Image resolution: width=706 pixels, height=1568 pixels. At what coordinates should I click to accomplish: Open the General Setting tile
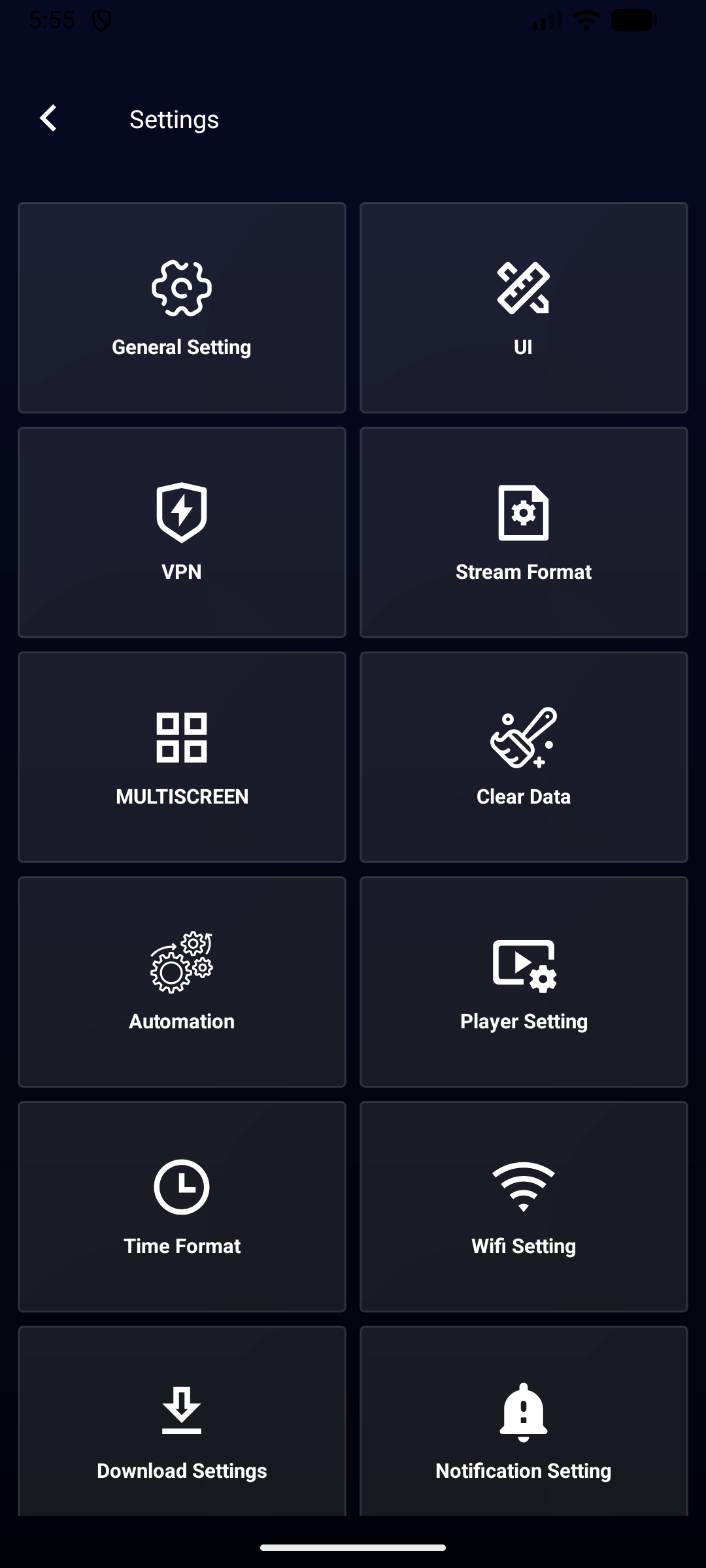181,308
